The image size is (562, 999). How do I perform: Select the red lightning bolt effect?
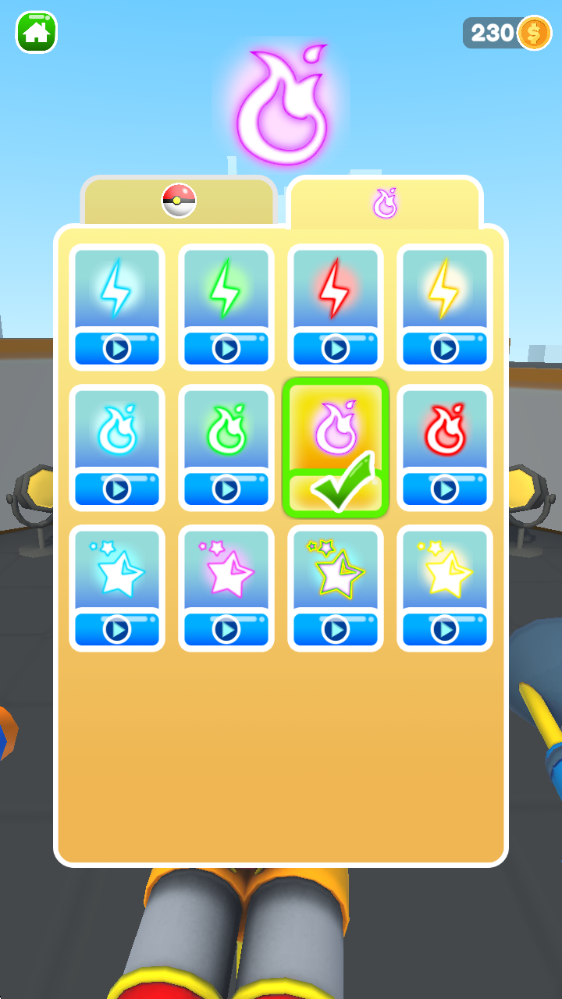point(335,307)
